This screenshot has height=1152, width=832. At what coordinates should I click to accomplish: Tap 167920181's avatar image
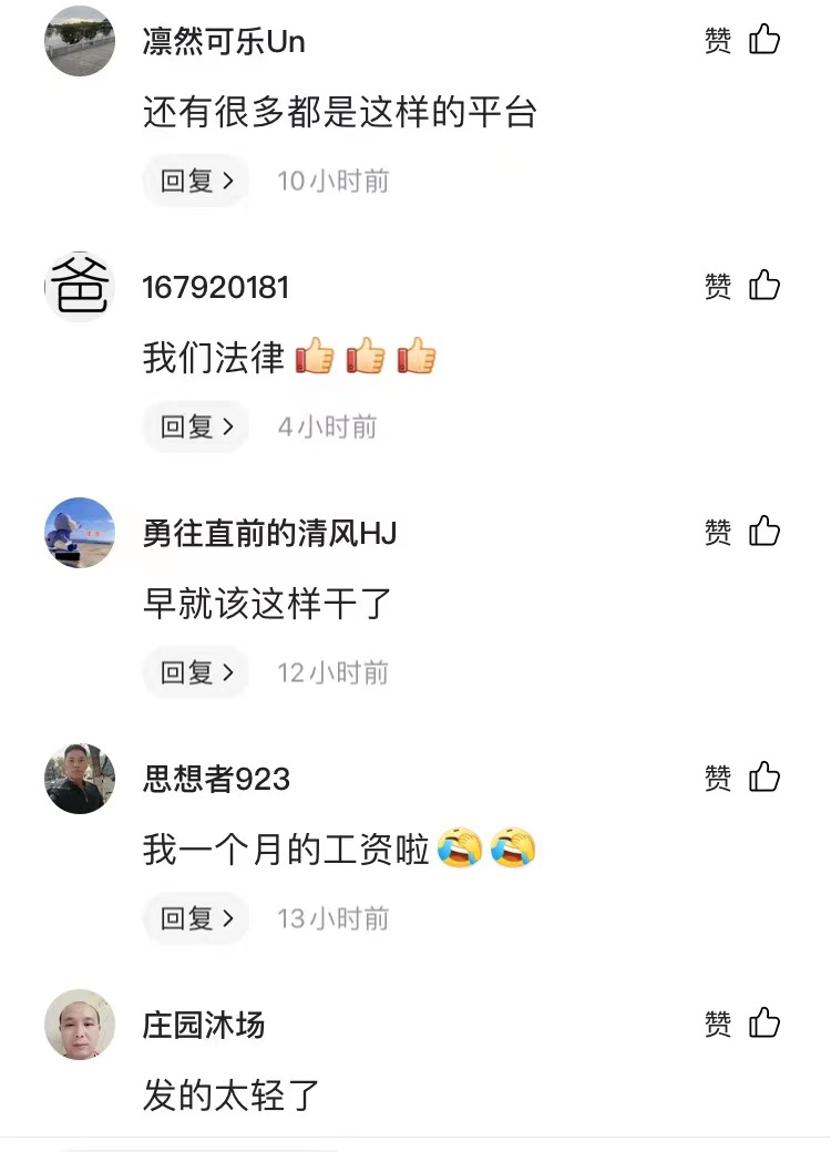(79, 287)
